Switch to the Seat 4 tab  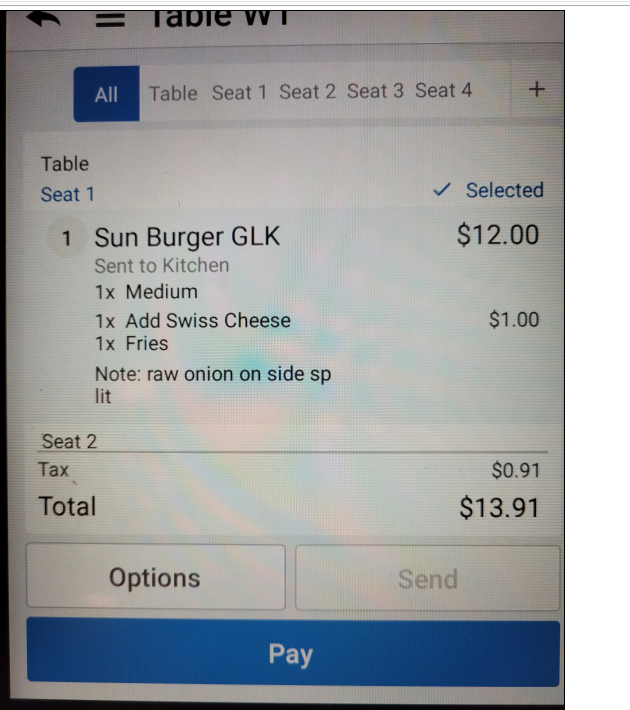(x=443, y=91)
